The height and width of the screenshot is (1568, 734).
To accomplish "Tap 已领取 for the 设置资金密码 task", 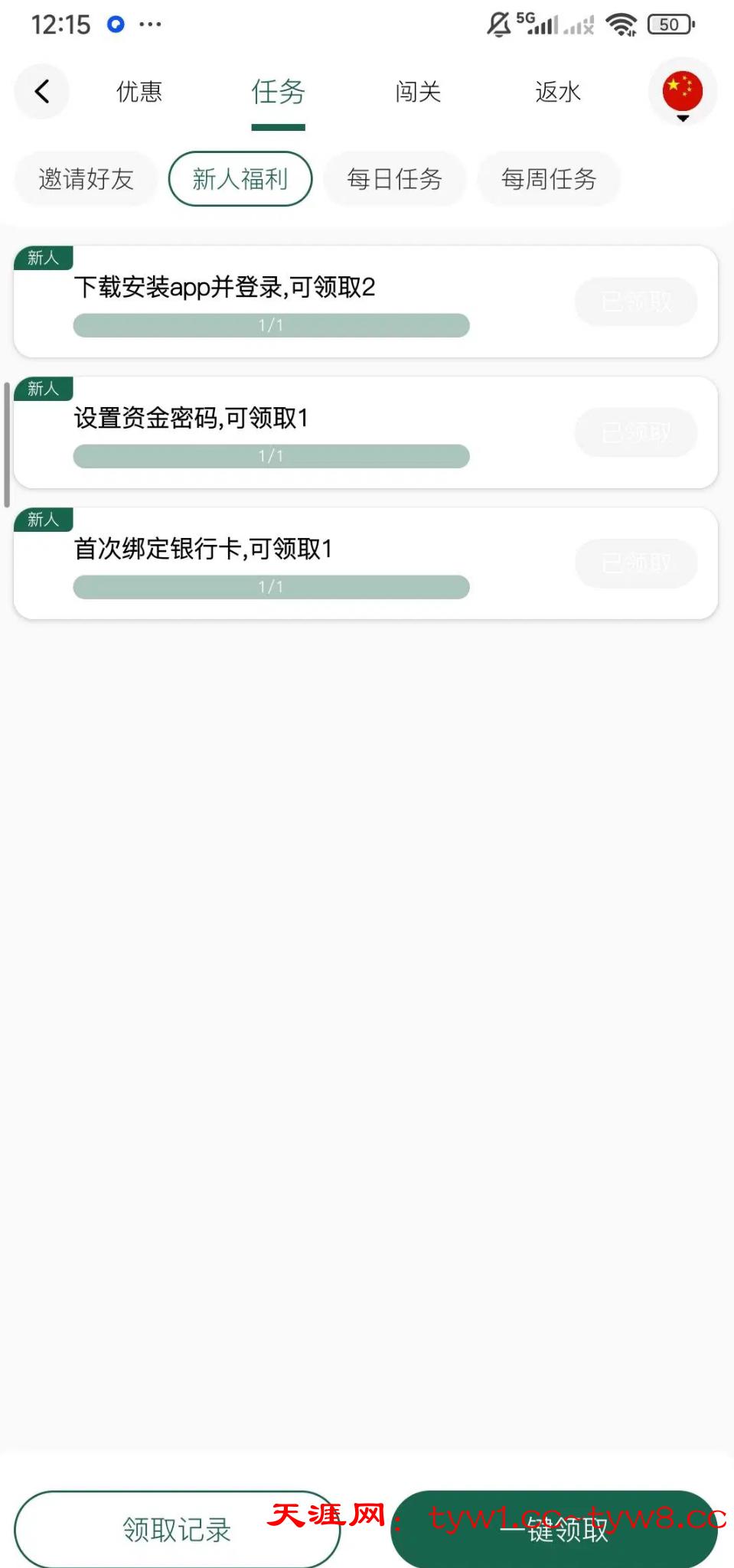I will click(x=636, y=432).
